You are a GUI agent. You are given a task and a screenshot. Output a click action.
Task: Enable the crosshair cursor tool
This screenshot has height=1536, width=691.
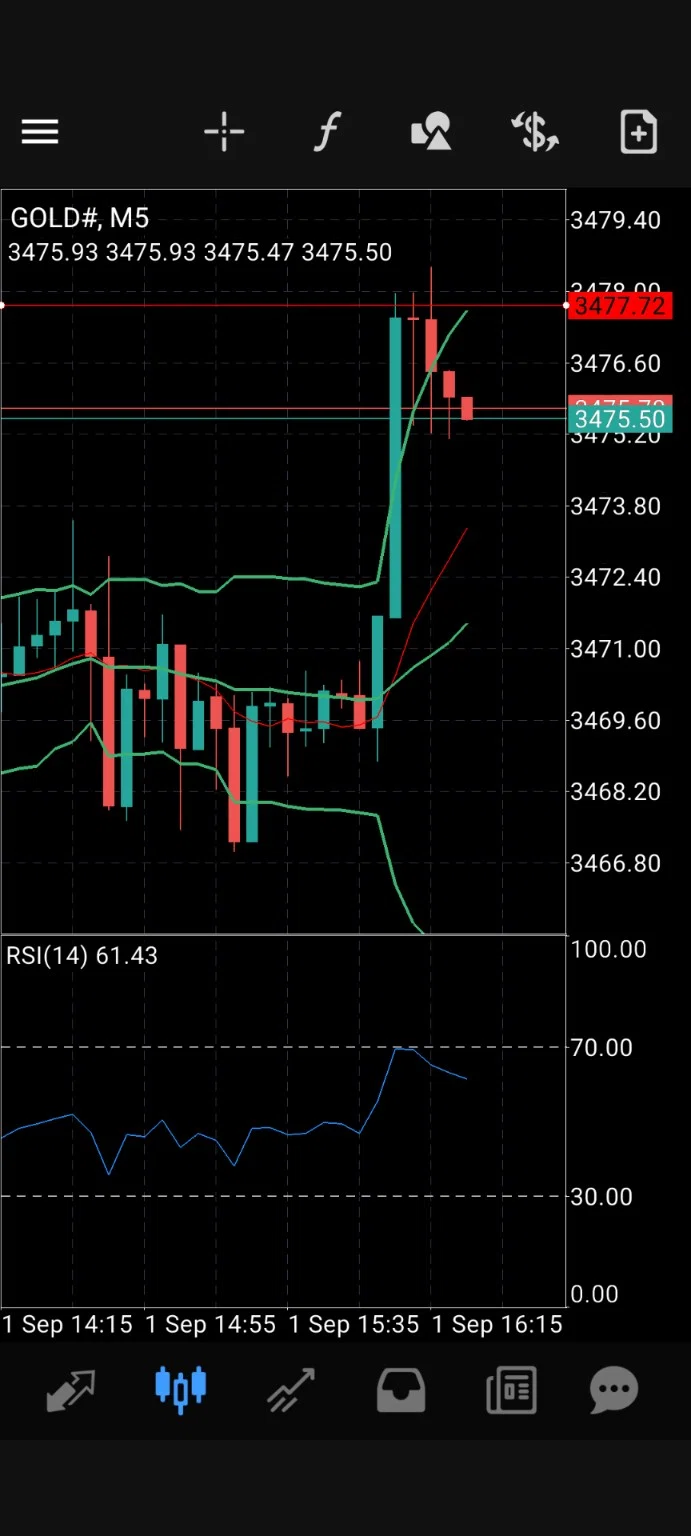tap(224, 132)
